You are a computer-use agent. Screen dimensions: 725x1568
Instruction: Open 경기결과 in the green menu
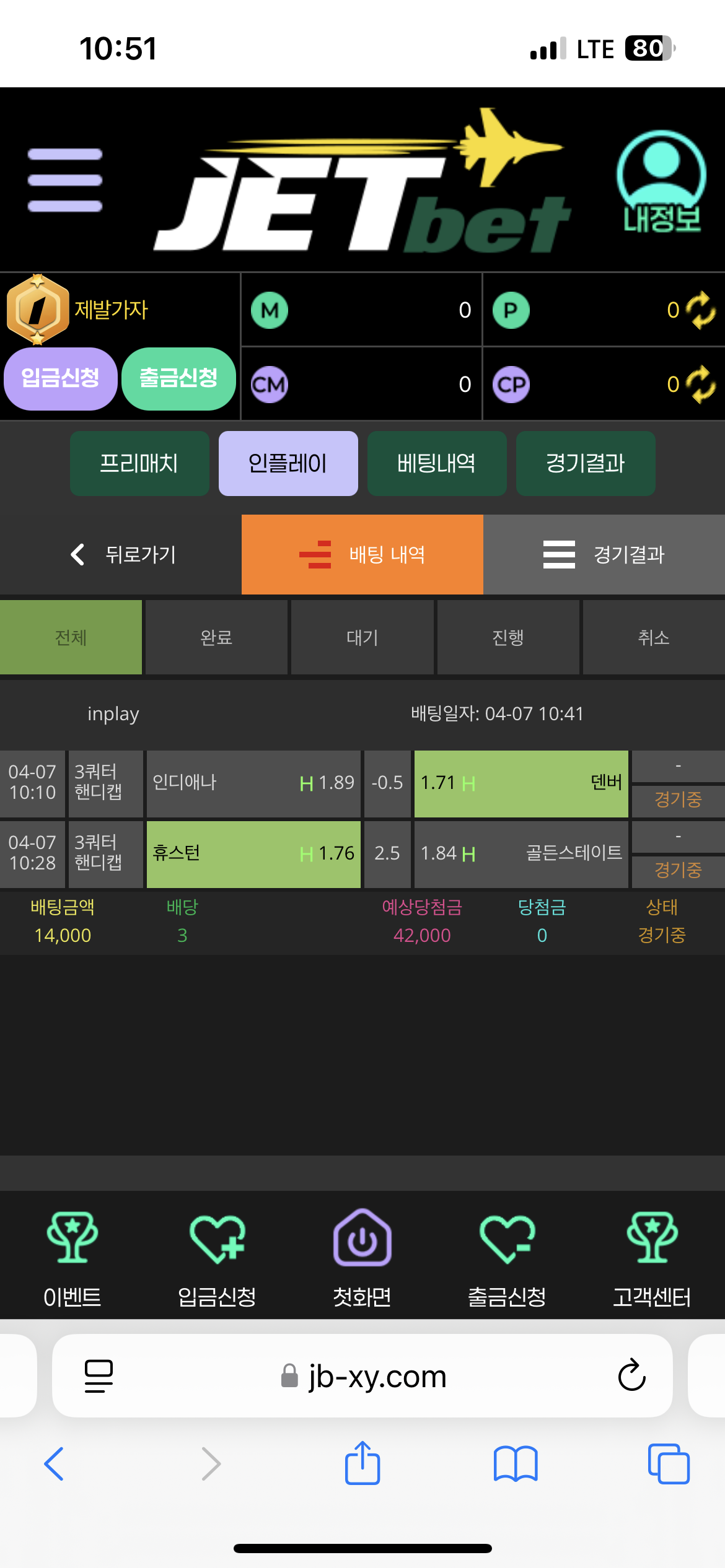(x=586, y=464)
